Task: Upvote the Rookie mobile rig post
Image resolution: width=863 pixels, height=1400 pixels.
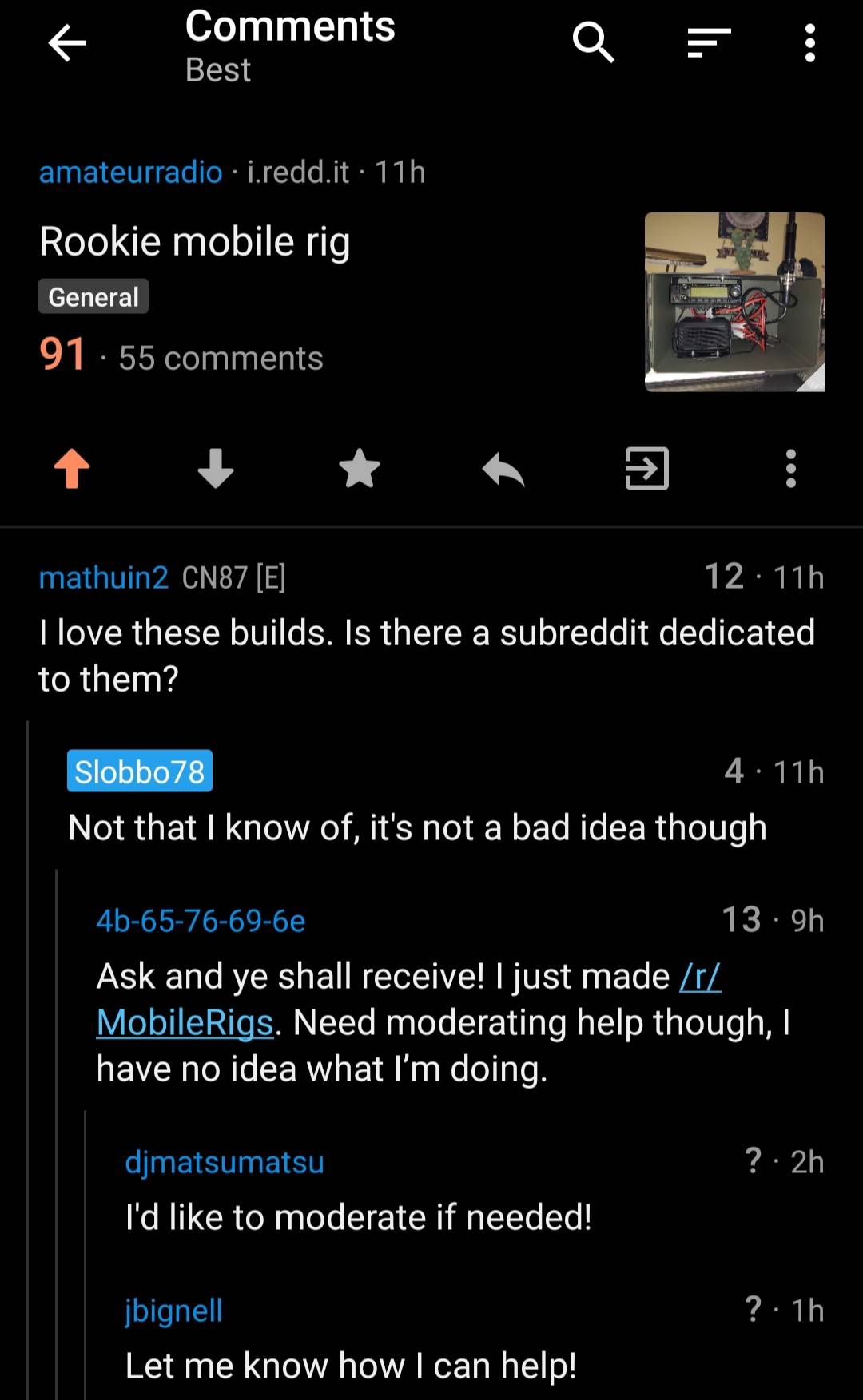Action: click(x=71, y=470)
